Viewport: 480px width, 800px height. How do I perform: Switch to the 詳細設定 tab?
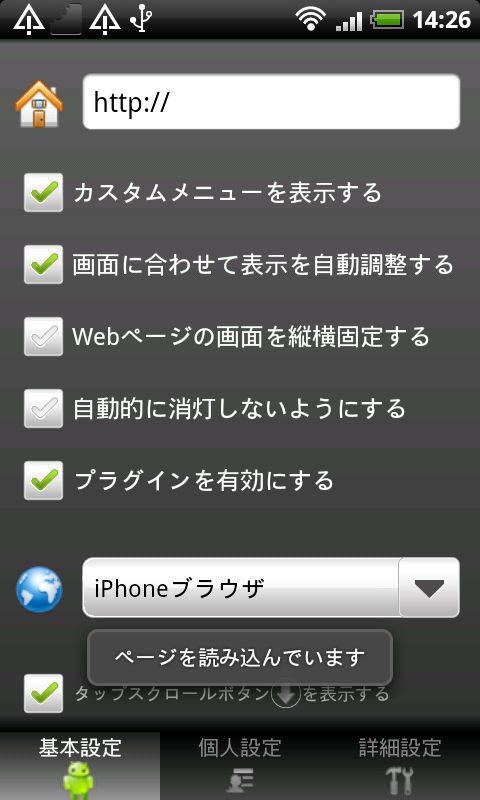tap(400, 766)
